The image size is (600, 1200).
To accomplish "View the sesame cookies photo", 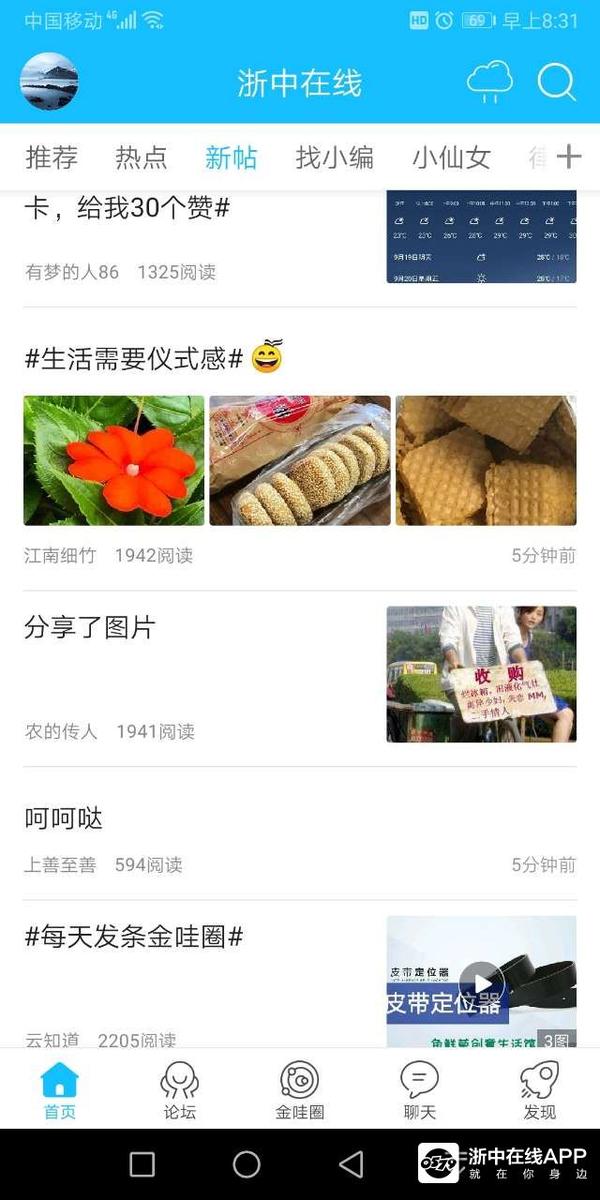I will pos(300,460).
